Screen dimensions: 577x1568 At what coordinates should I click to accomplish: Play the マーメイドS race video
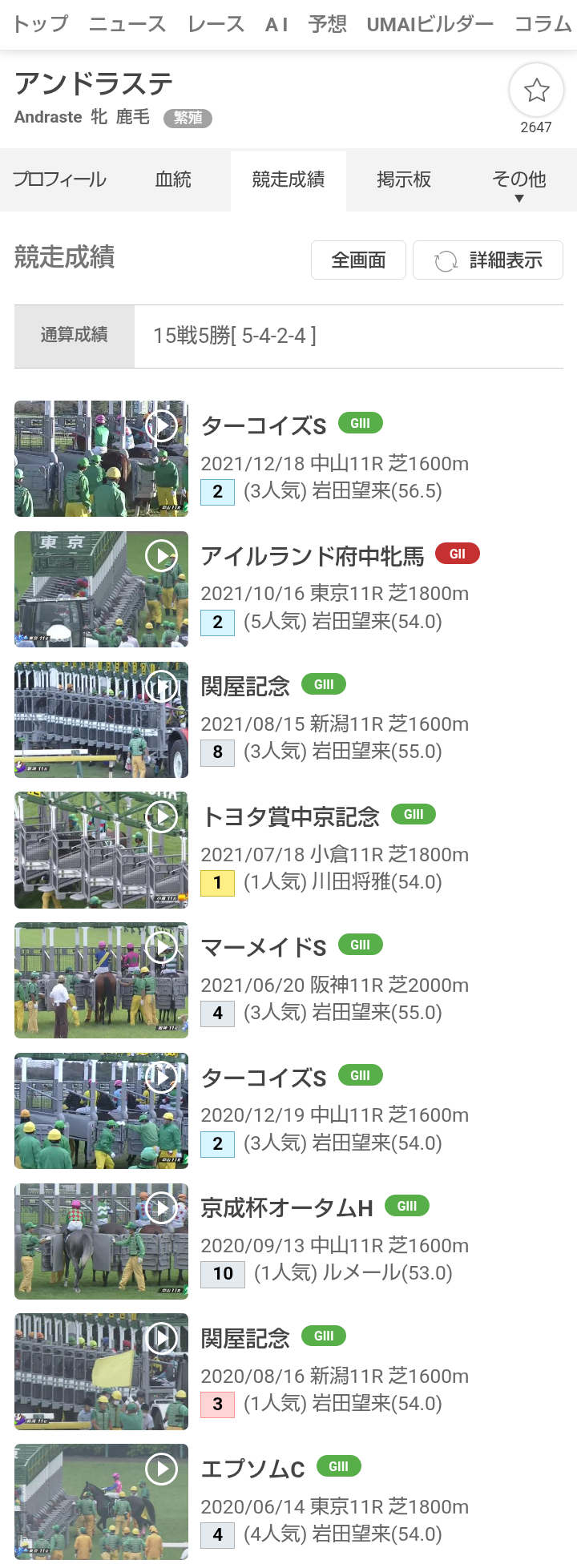(101, 980)
